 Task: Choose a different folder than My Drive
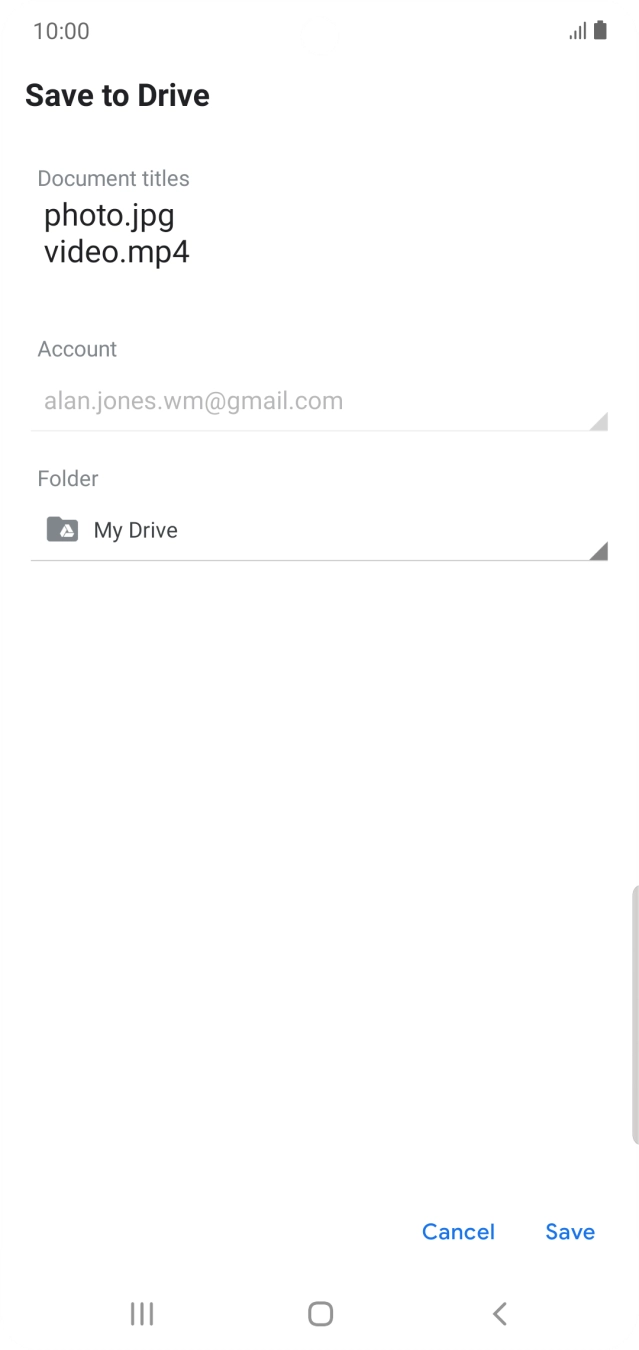coord(318,531)
